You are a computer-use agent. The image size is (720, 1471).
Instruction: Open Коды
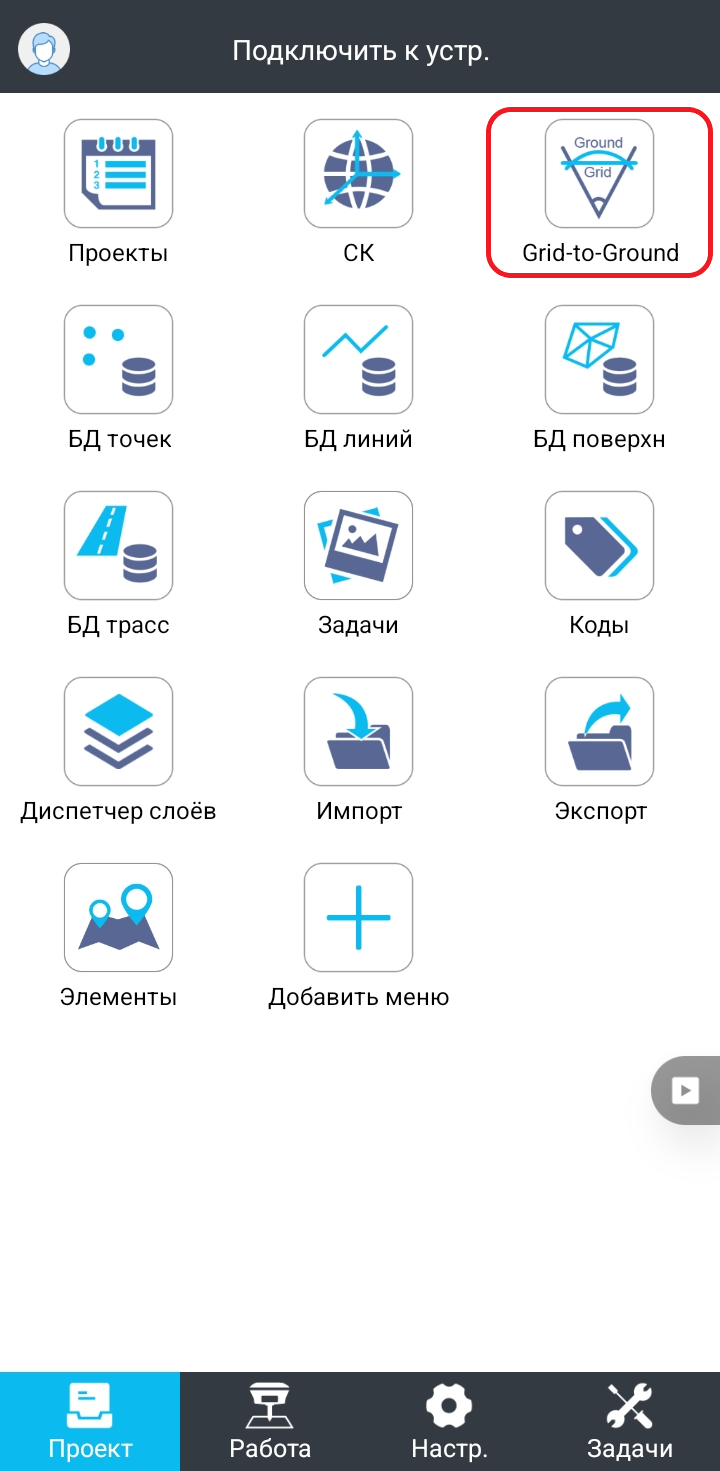pos(599,546)
